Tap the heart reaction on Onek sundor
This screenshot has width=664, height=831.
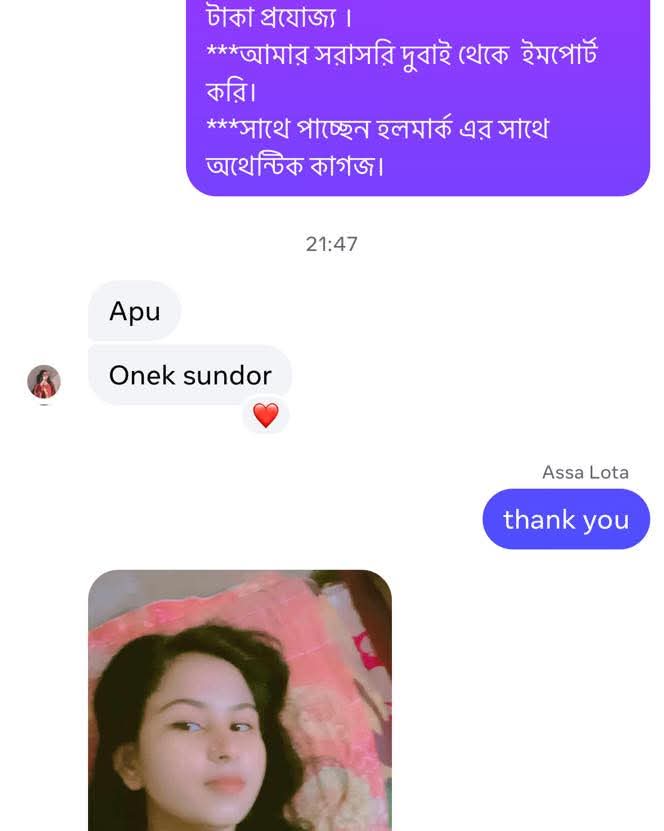point(265,415)
